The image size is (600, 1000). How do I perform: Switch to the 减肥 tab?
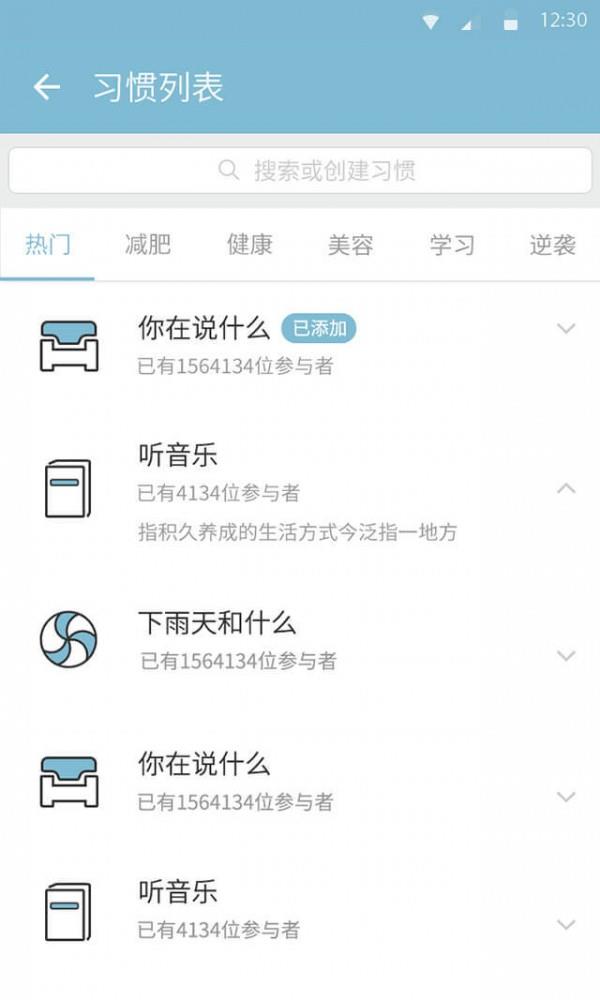[148, 244]
